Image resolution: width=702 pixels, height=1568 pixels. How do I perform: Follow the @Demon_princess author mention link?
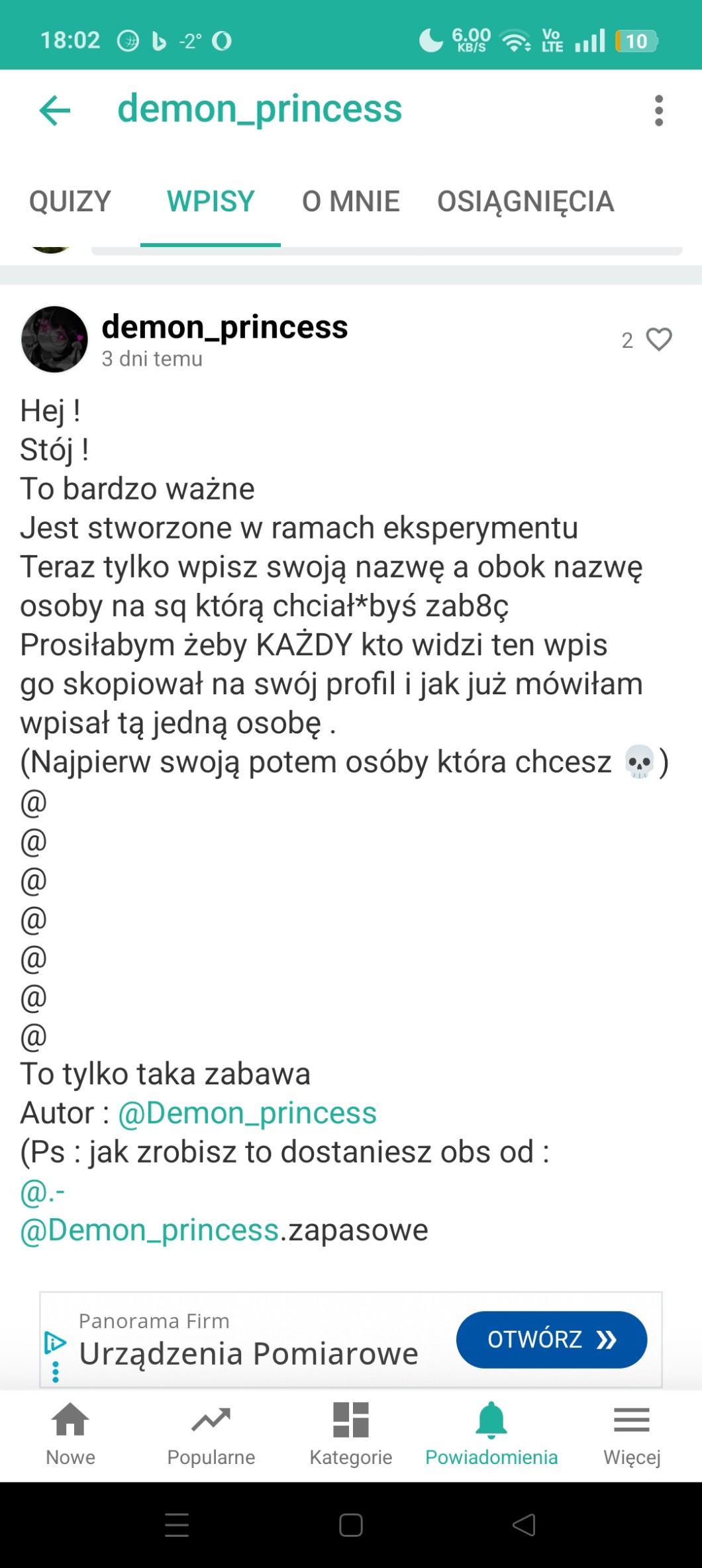click(247, 1113)
